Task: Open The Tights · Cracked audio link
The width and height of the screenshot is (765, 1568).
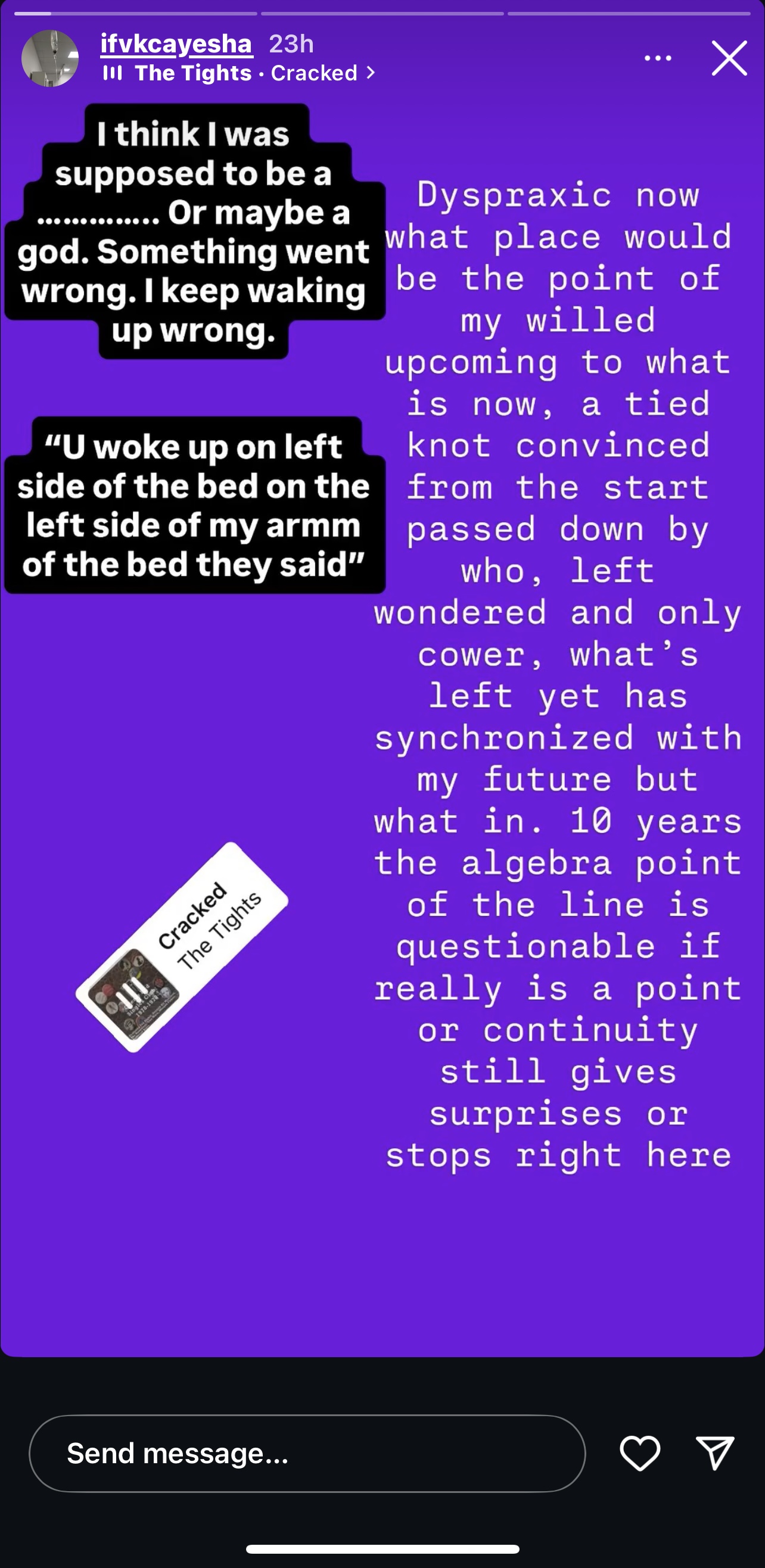Action: point(240,74)
